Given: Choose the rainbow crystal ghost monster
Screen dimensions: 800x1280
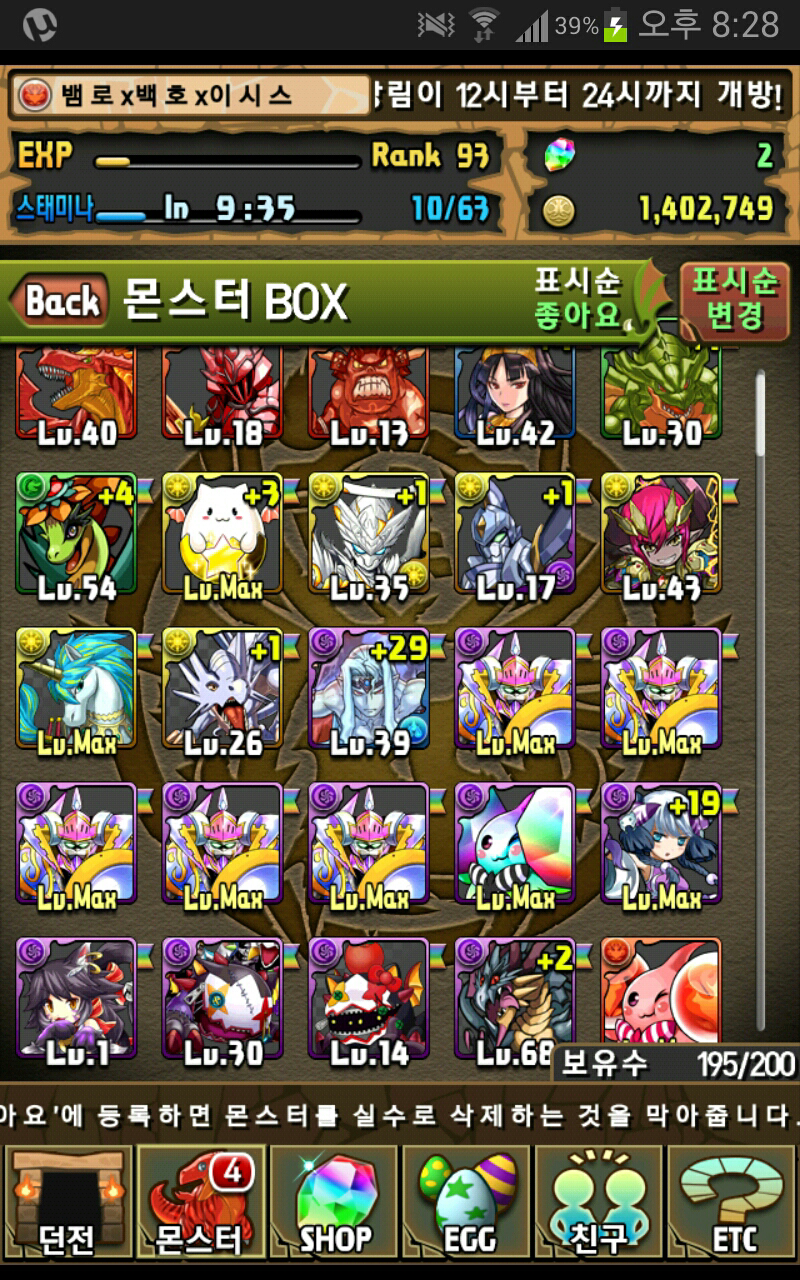Looking at the screenshot, I should [x=514, y=845].
